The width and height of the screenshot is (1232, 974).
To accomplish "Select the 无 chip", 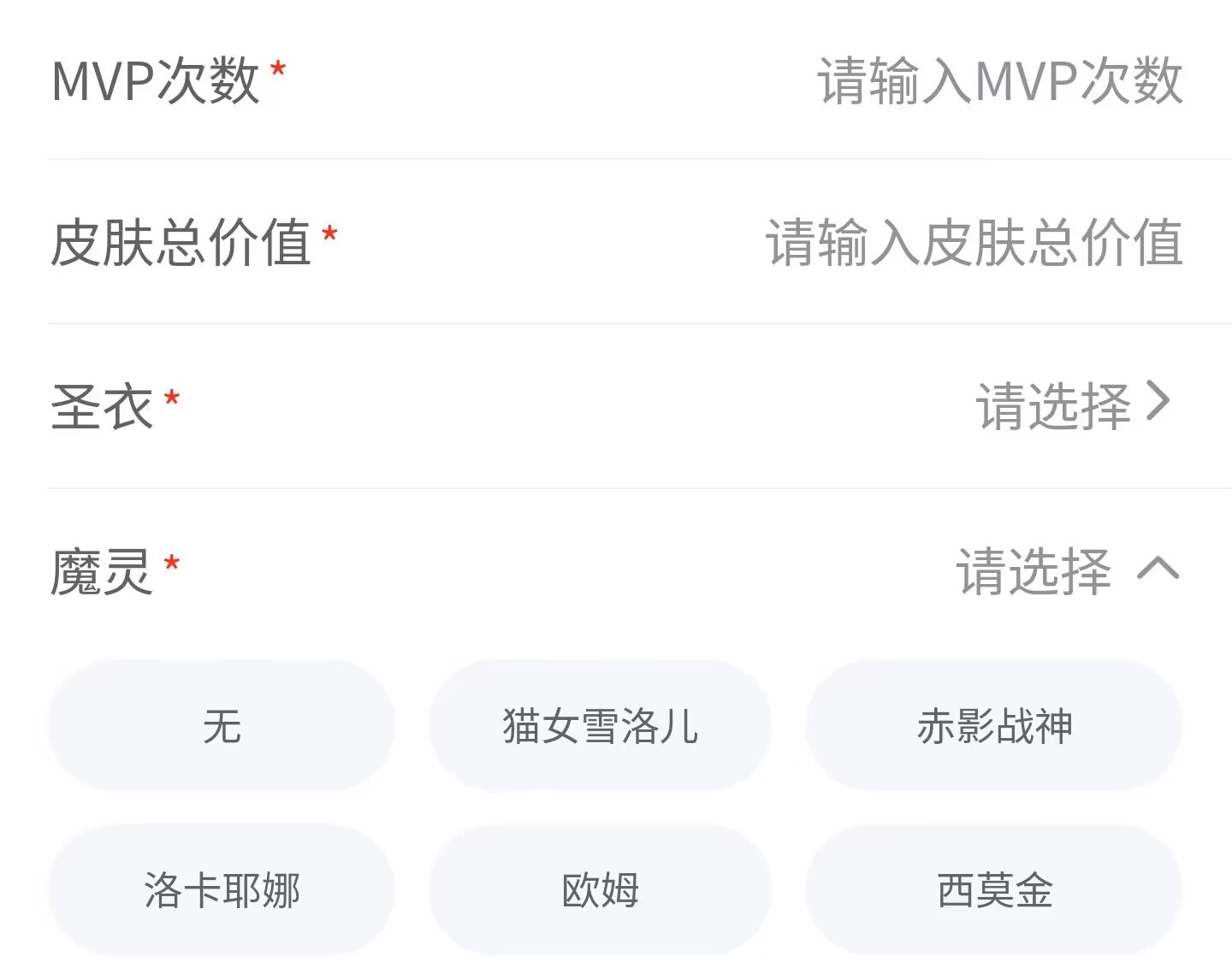I will pos(222,726).
